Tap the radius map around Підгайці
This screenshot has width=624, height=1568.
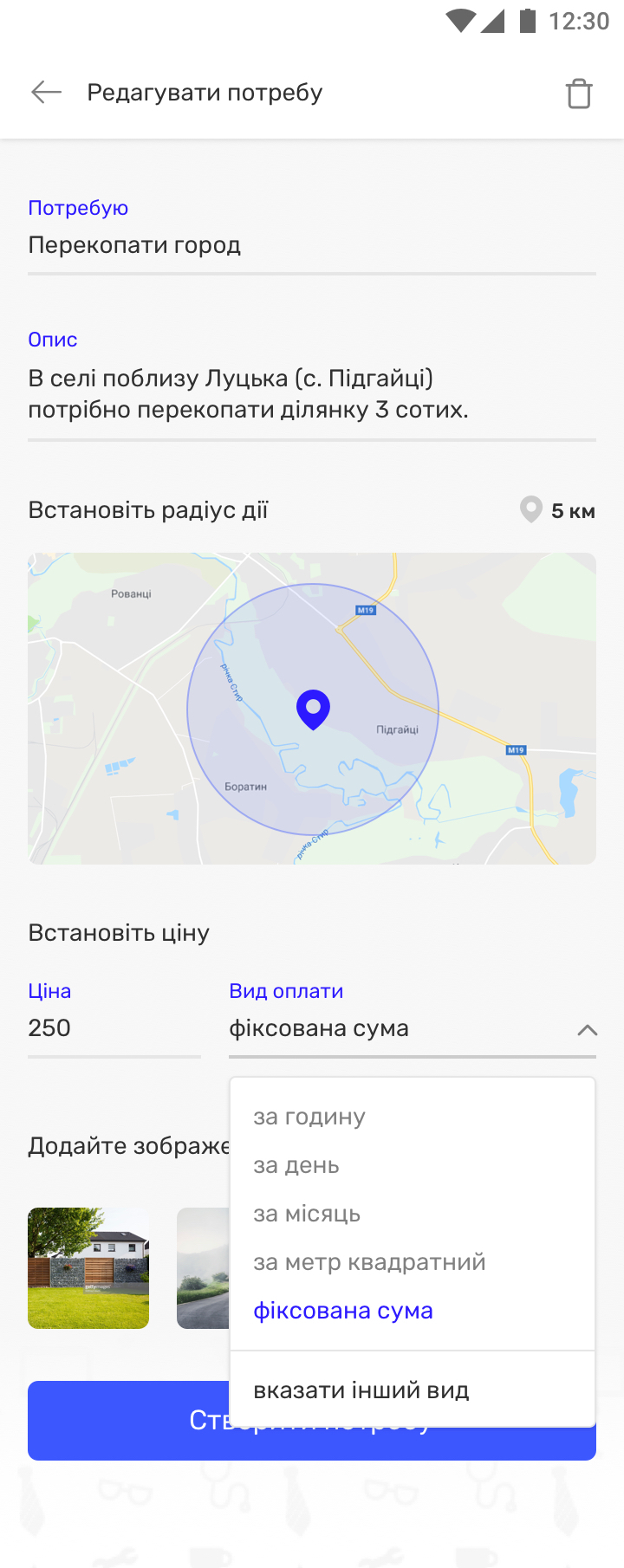[312, 709]
